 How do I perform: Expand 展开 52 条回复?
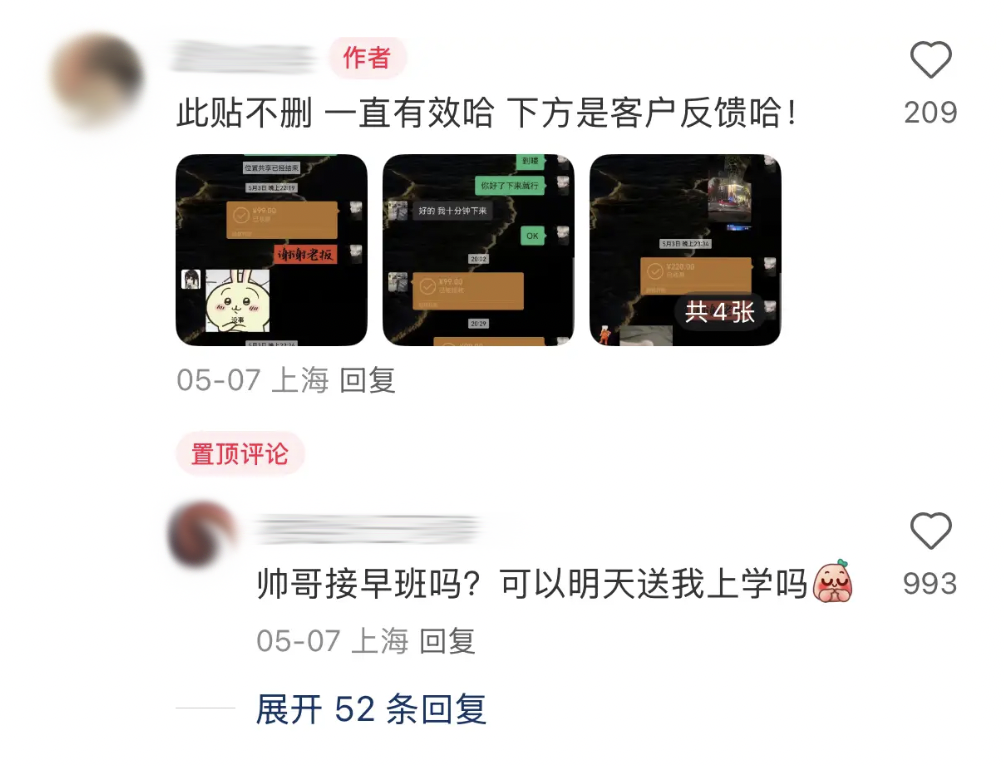(x=370, y=709)
